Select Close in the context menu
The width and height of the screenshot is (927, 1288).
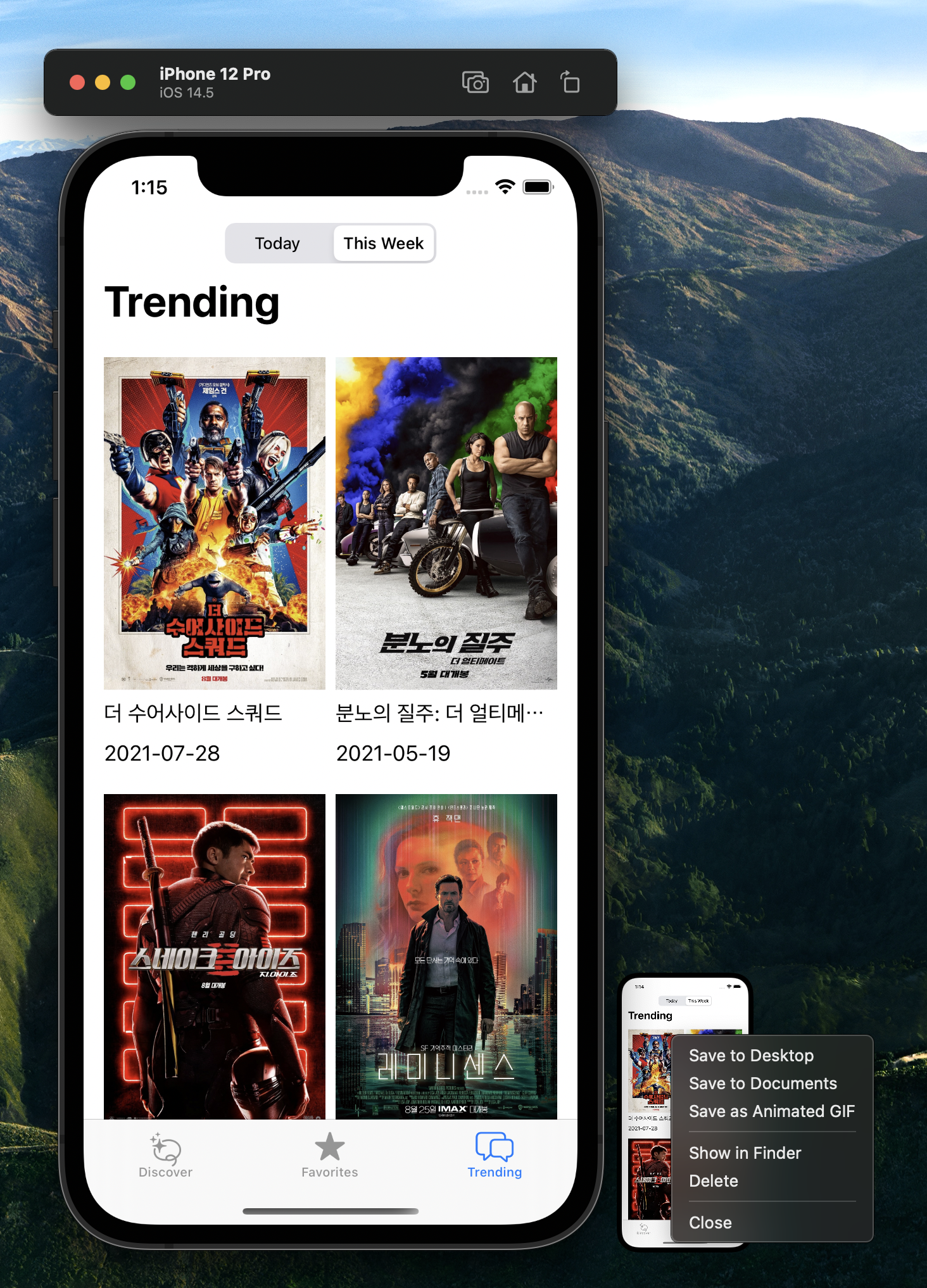710,1223
